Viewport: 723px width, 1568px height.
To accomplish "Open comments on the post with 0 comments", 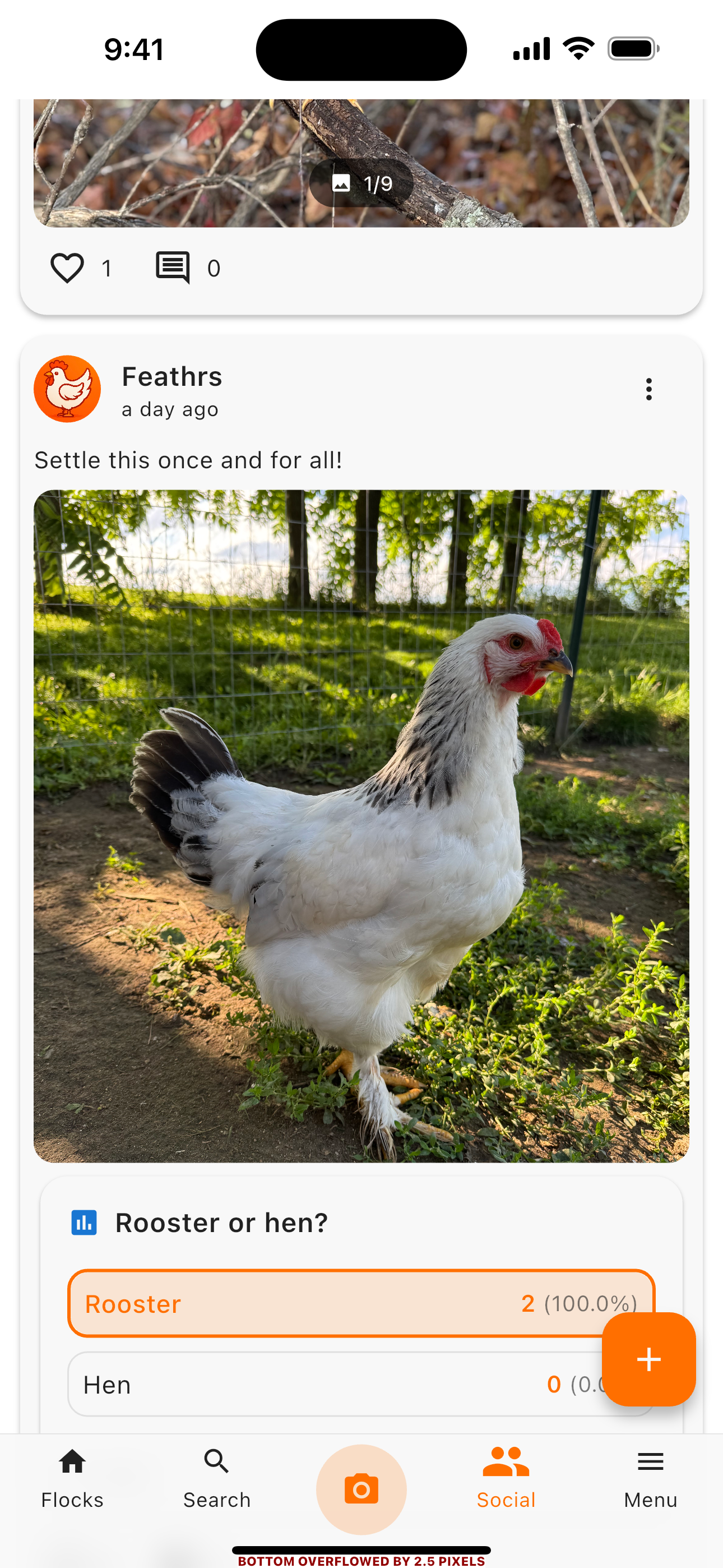I will (x=173, y=268).
